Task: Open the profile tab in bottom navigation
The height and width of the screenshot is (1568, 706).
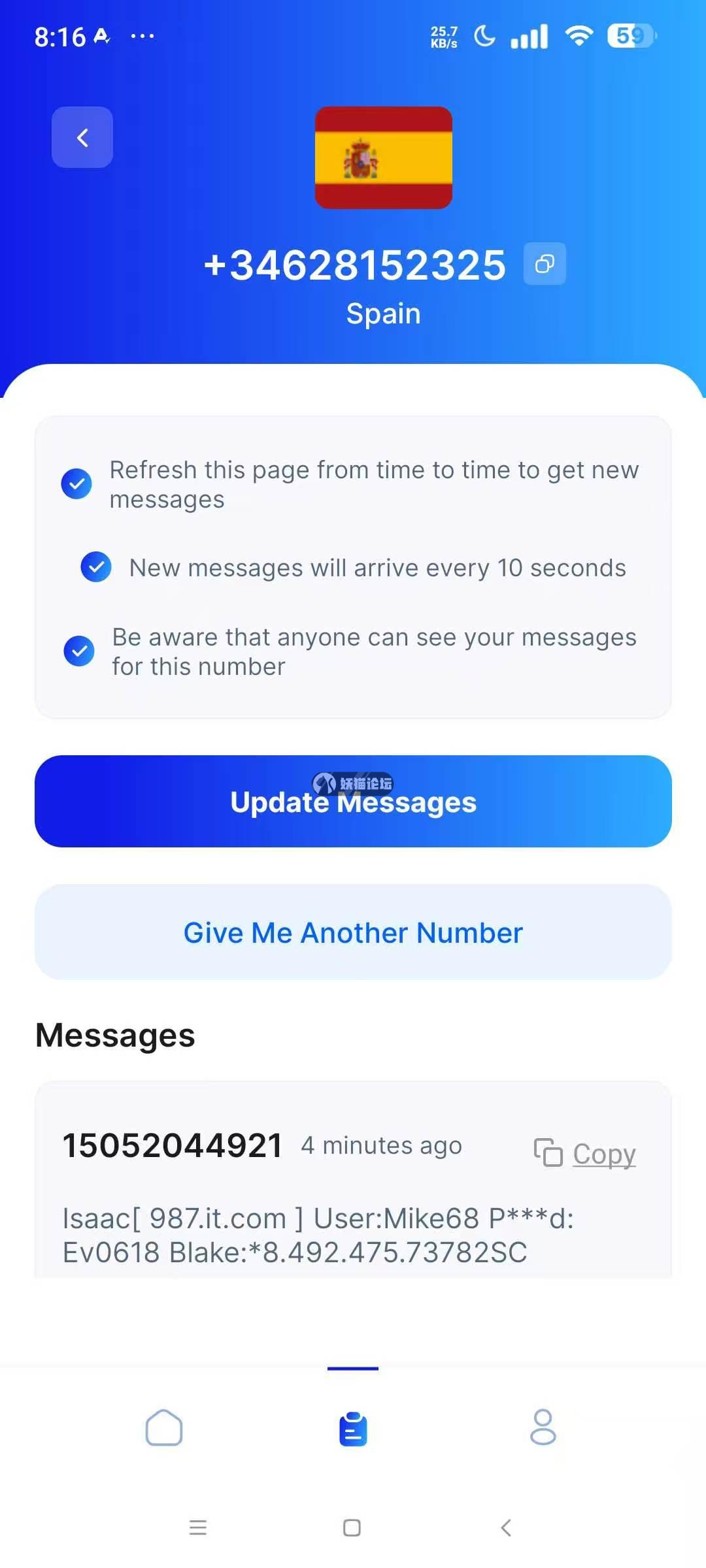Action: tap(543, 1427)
